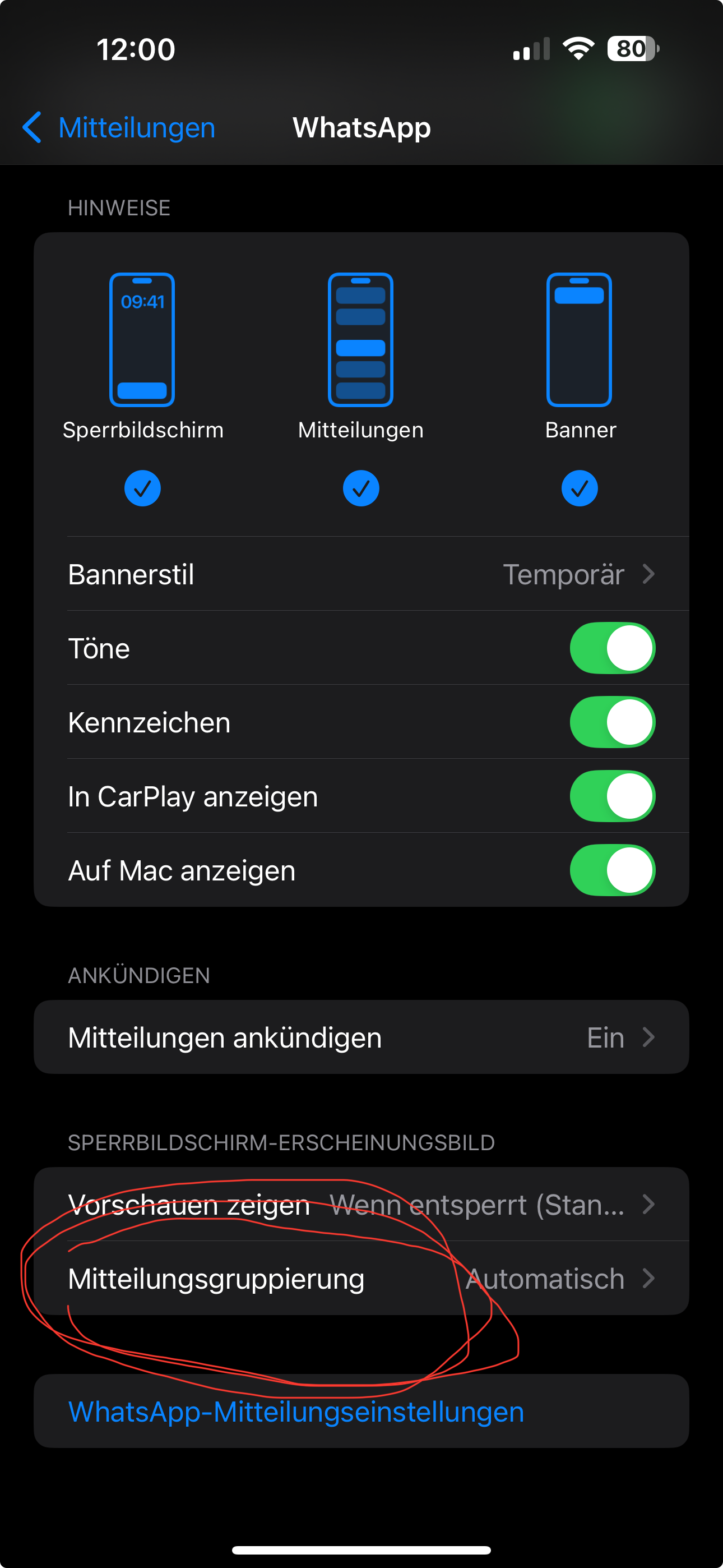Turn off the Töne switch
Image resolution: width=723 pixels, height=1568 pixels.
(611, 648)
